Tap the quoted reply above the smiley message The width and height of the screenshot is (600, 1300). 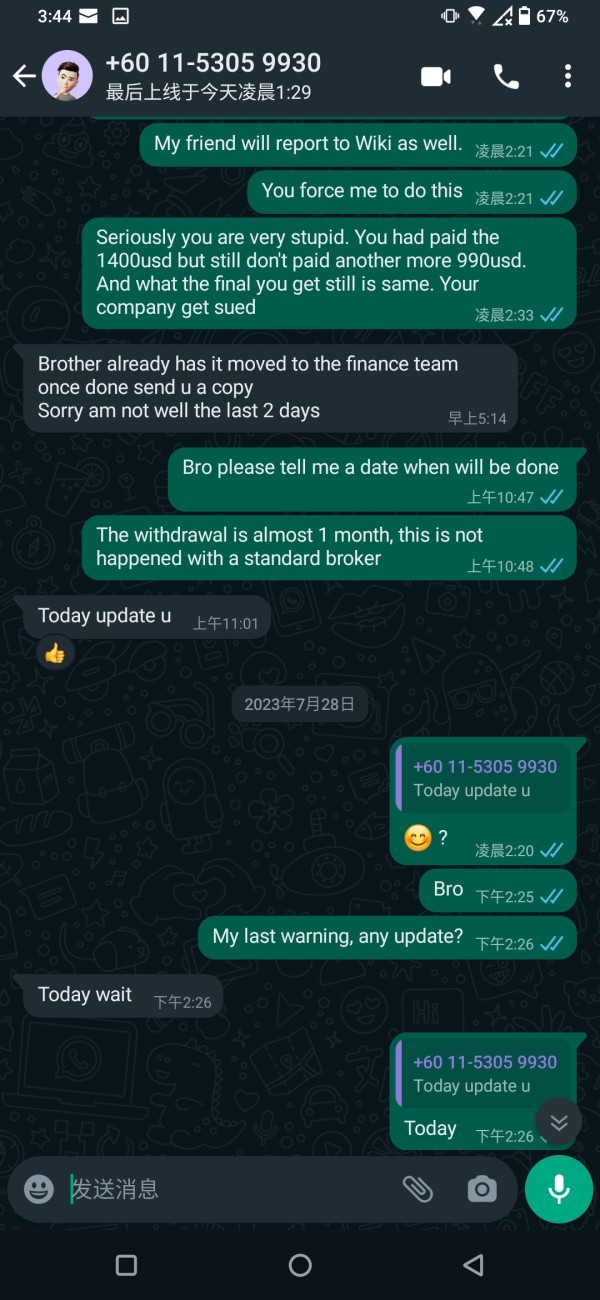click(484, 778)
